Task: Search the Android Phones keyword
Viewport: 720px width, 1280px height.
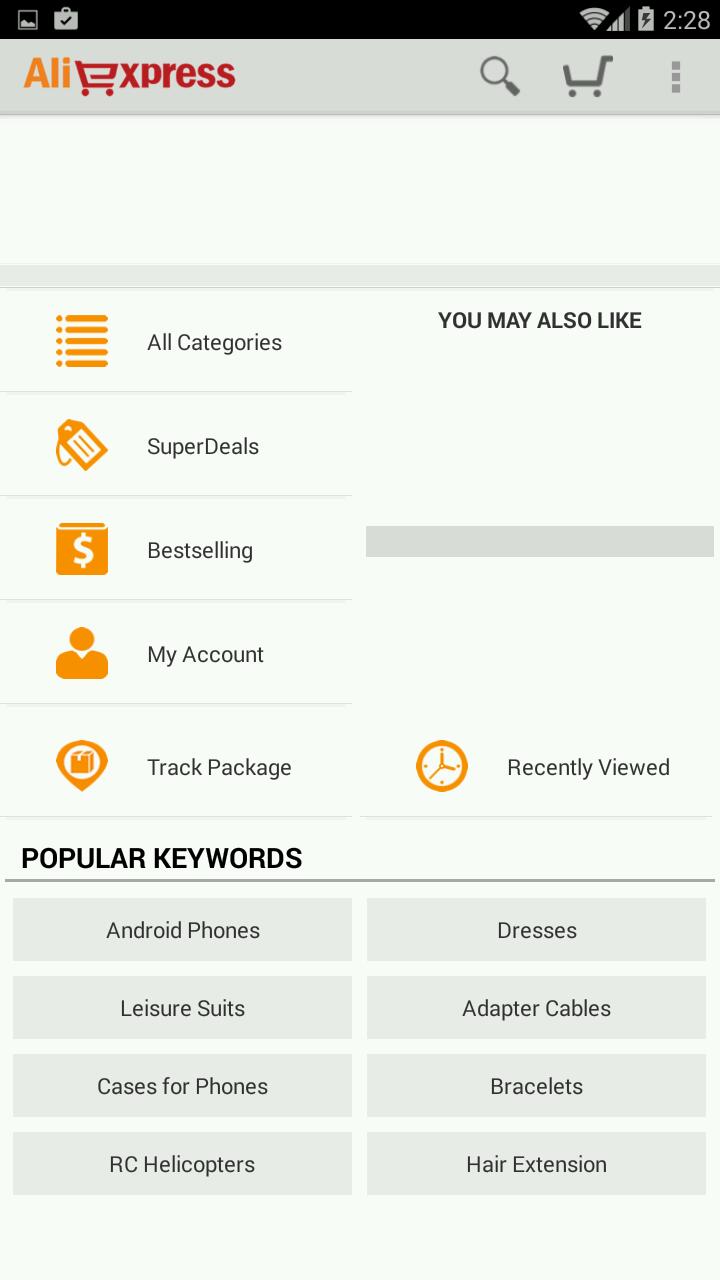Action: [x=182, y=929]
